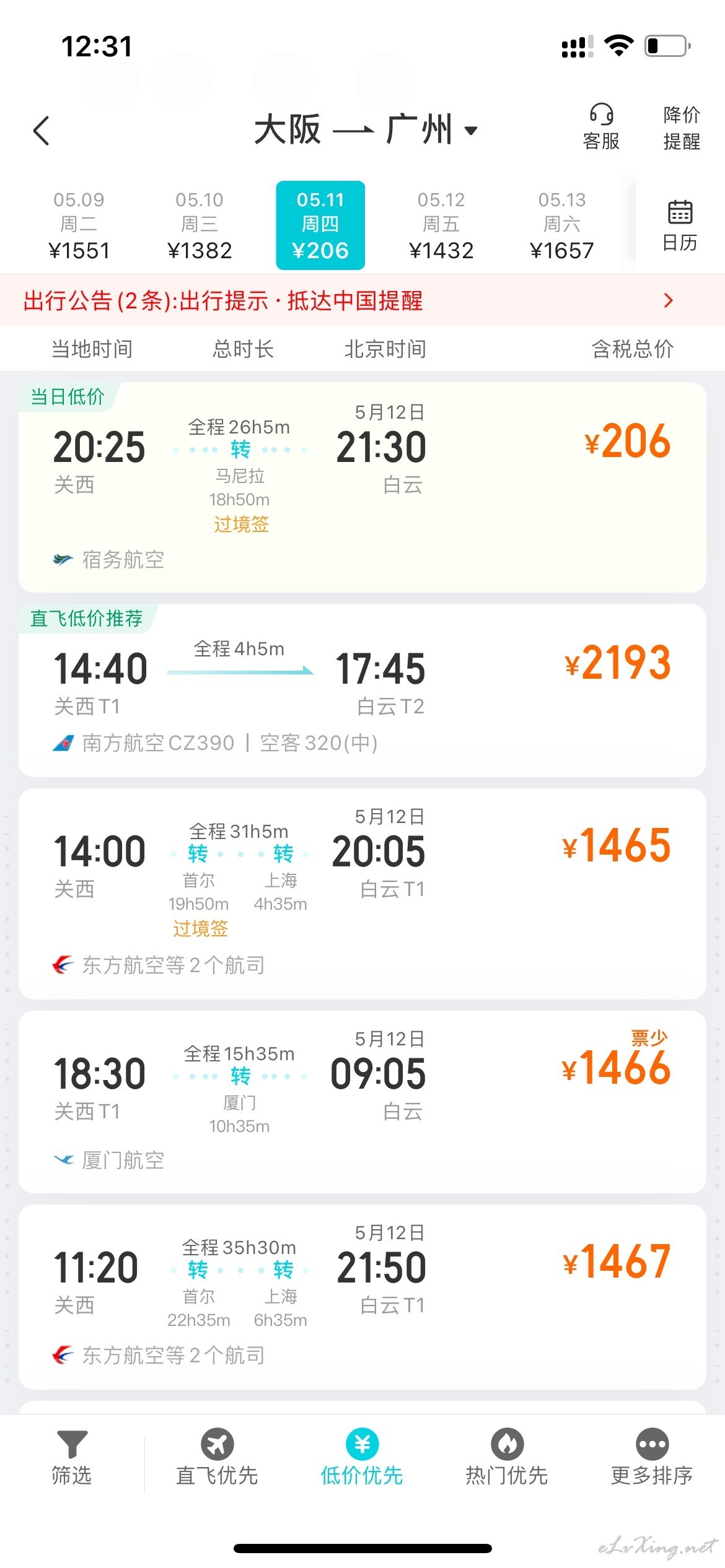Sort by 热门优先
Screen dimensions: 725x1568
[507, 1458]
